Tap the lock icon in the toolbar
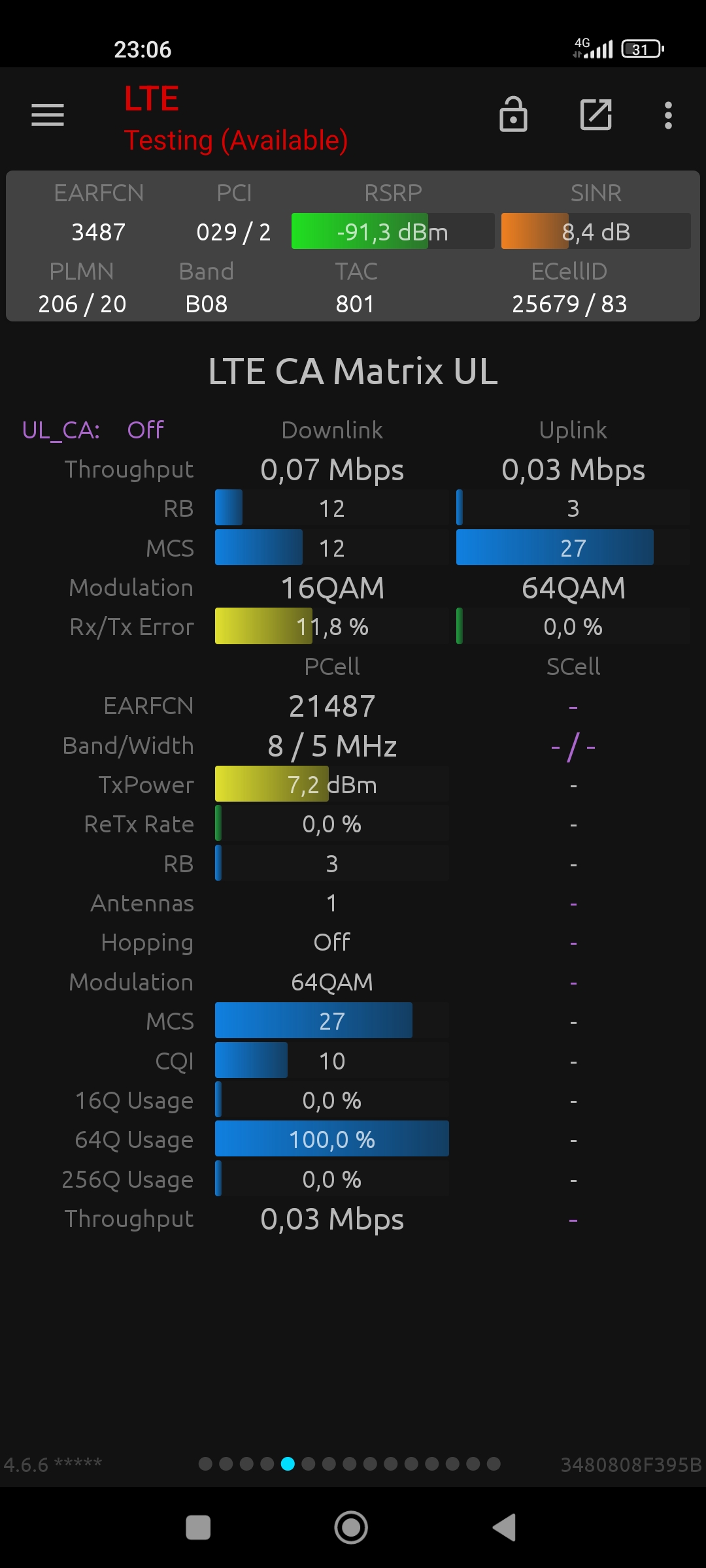This screenshot has width=706, height=1568. 513,114
